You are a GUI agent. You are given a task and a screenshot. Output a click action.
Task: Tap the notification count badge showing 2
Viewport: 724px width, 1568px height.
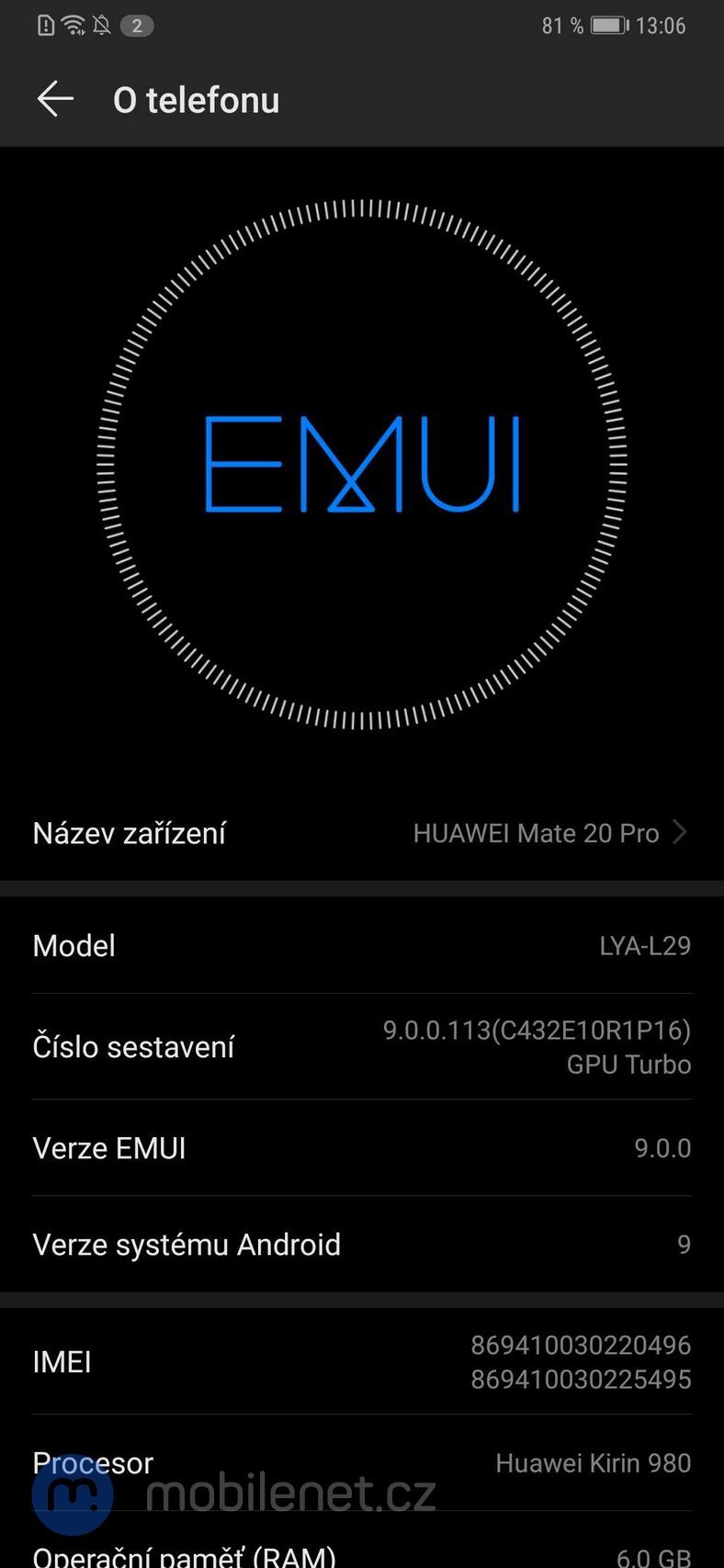(x=138, y=26)
